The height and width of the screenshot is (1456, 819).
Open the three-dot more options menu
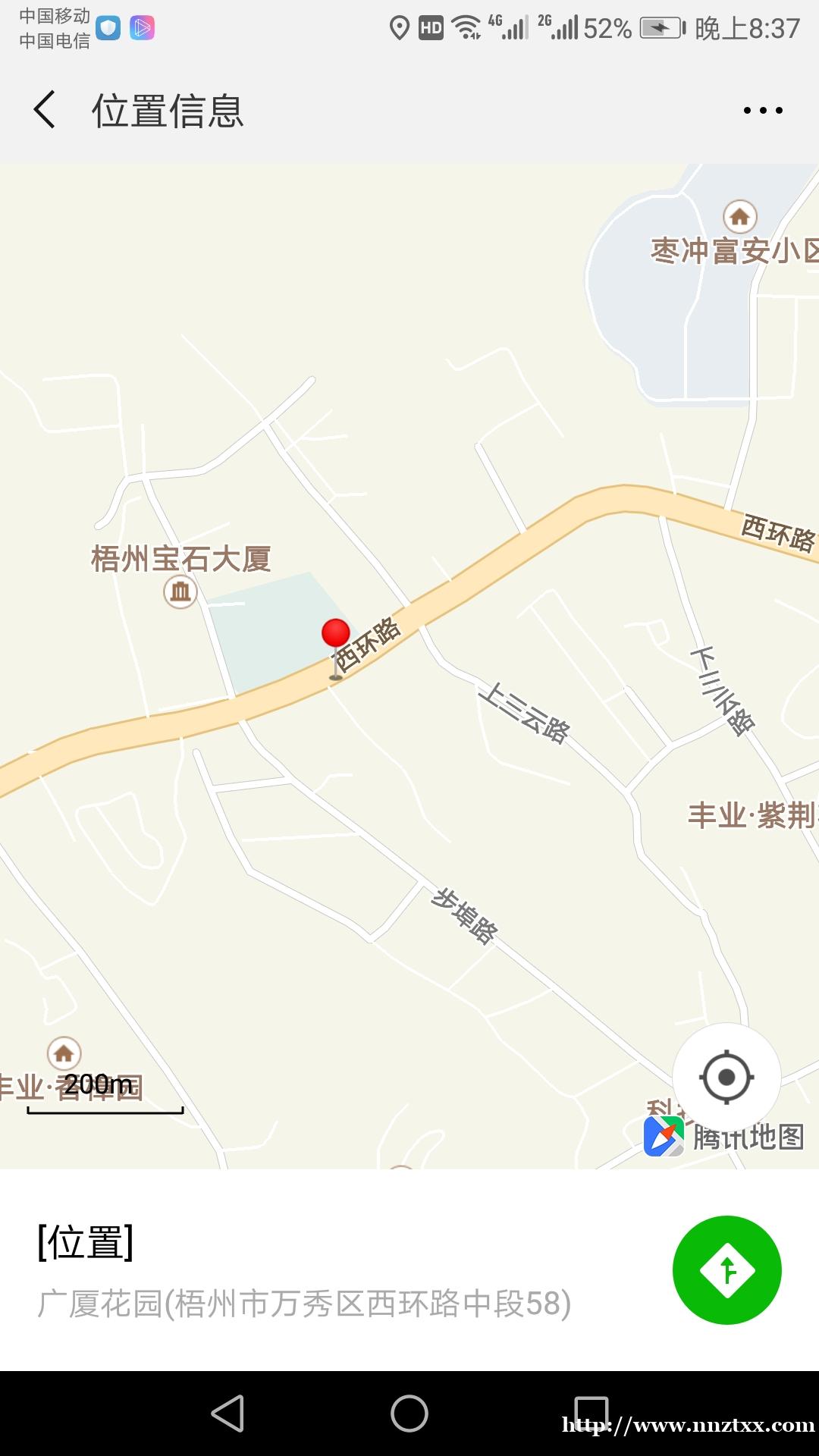(x=763, y=111)
